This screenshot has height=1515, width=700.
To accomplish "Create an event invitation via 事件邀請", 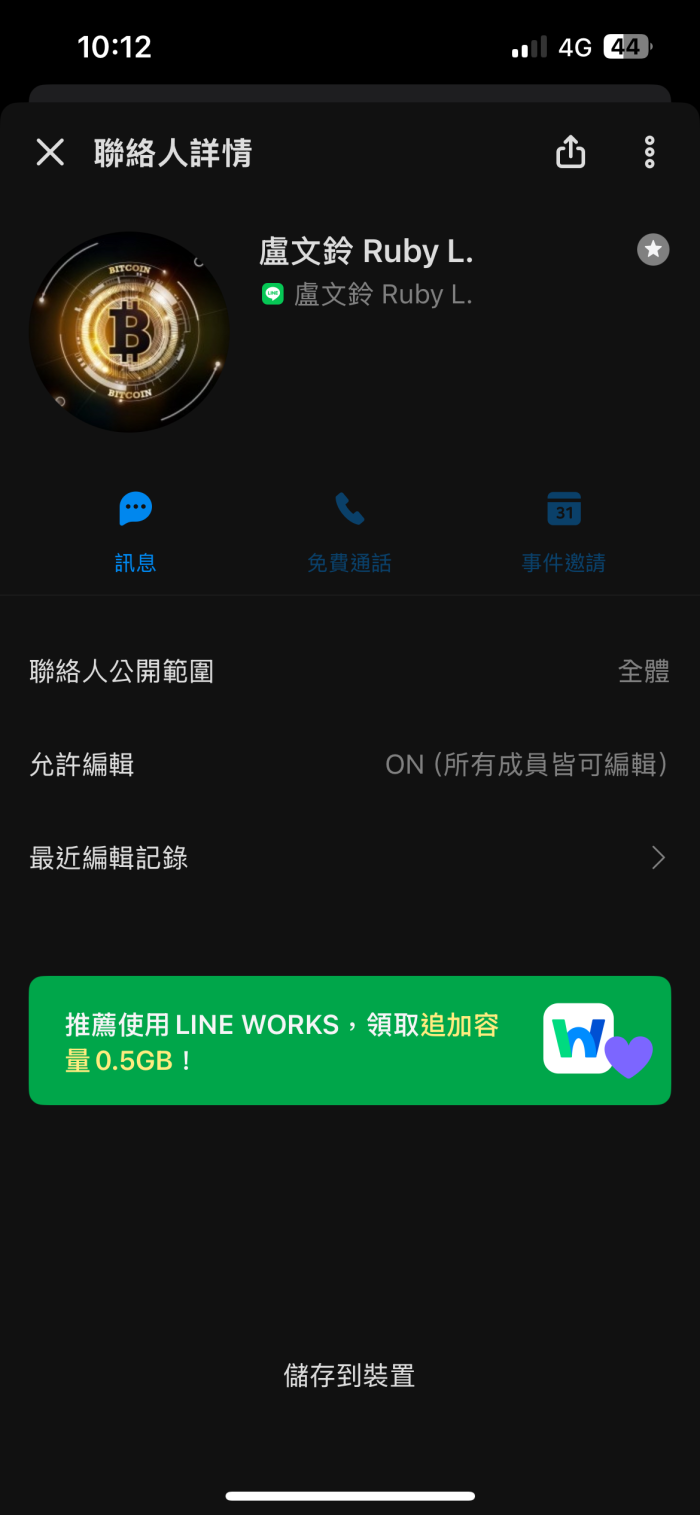I will 564,531.
